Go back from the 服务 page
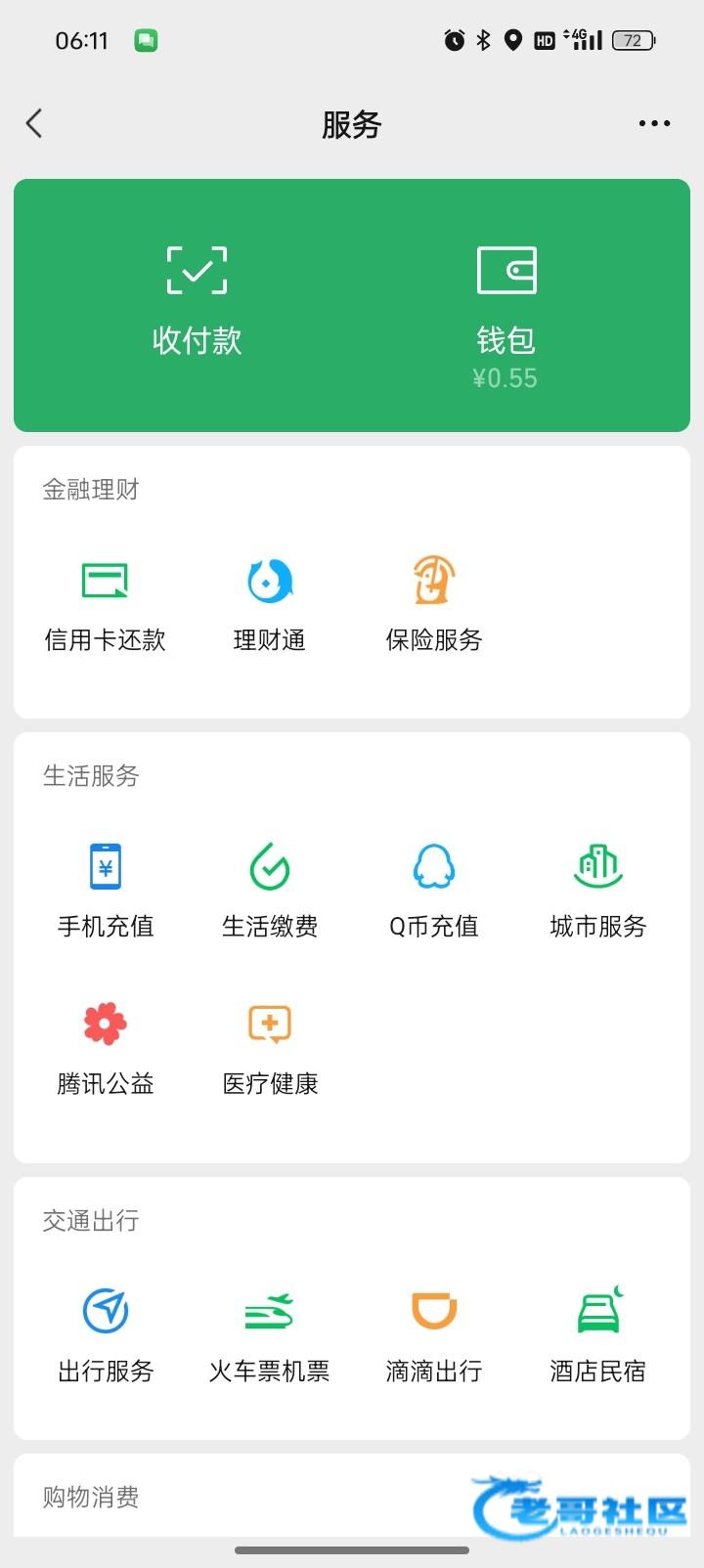 (x=34, y=124)
